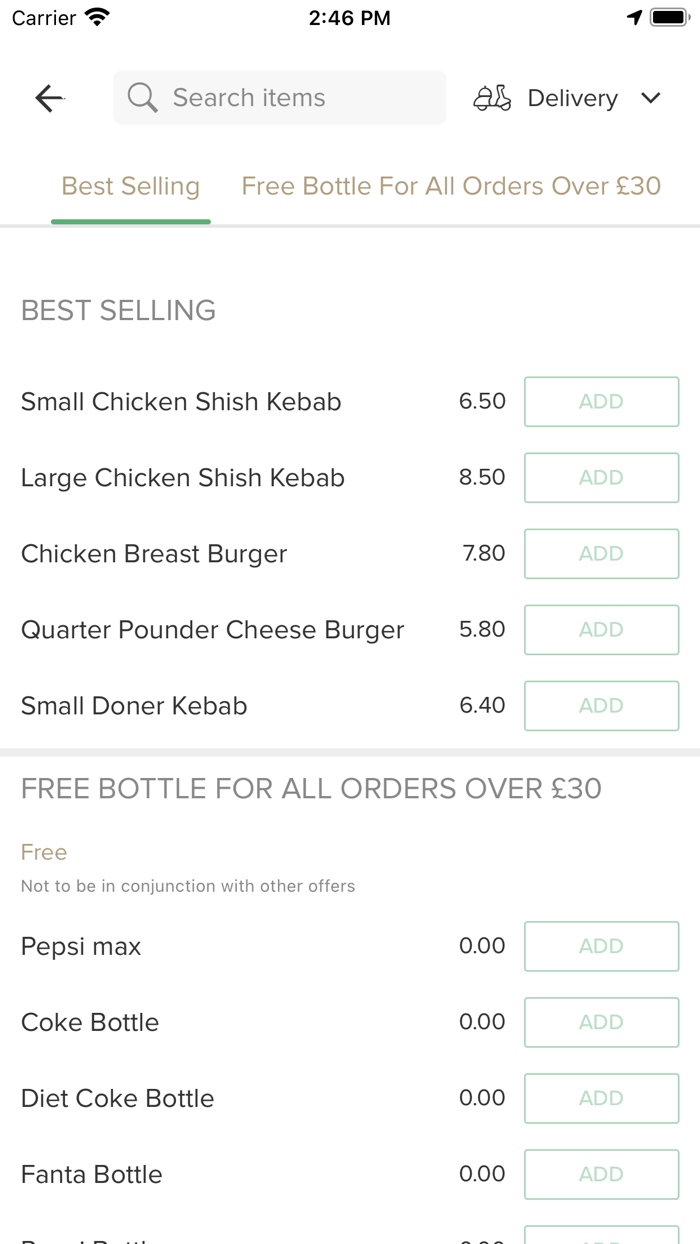The height and width of the screenshot is (1244, 700).
Task: Select Free Bottle For All Orders tab
Action: pyautogui.click(x=451, y=186)
